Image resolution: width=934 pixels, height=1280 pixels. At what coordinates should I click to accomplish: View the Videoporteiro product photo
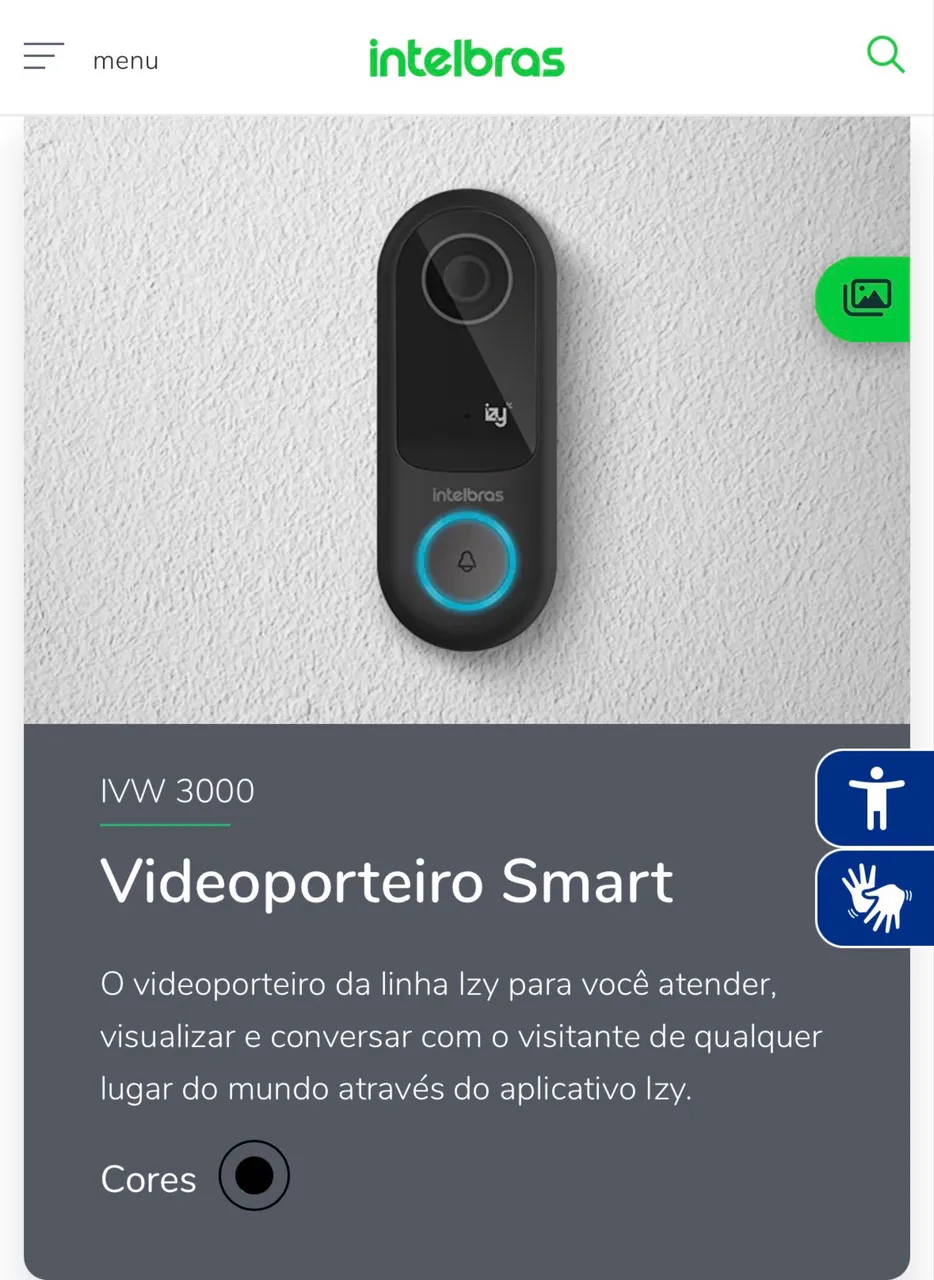(467, 420)
